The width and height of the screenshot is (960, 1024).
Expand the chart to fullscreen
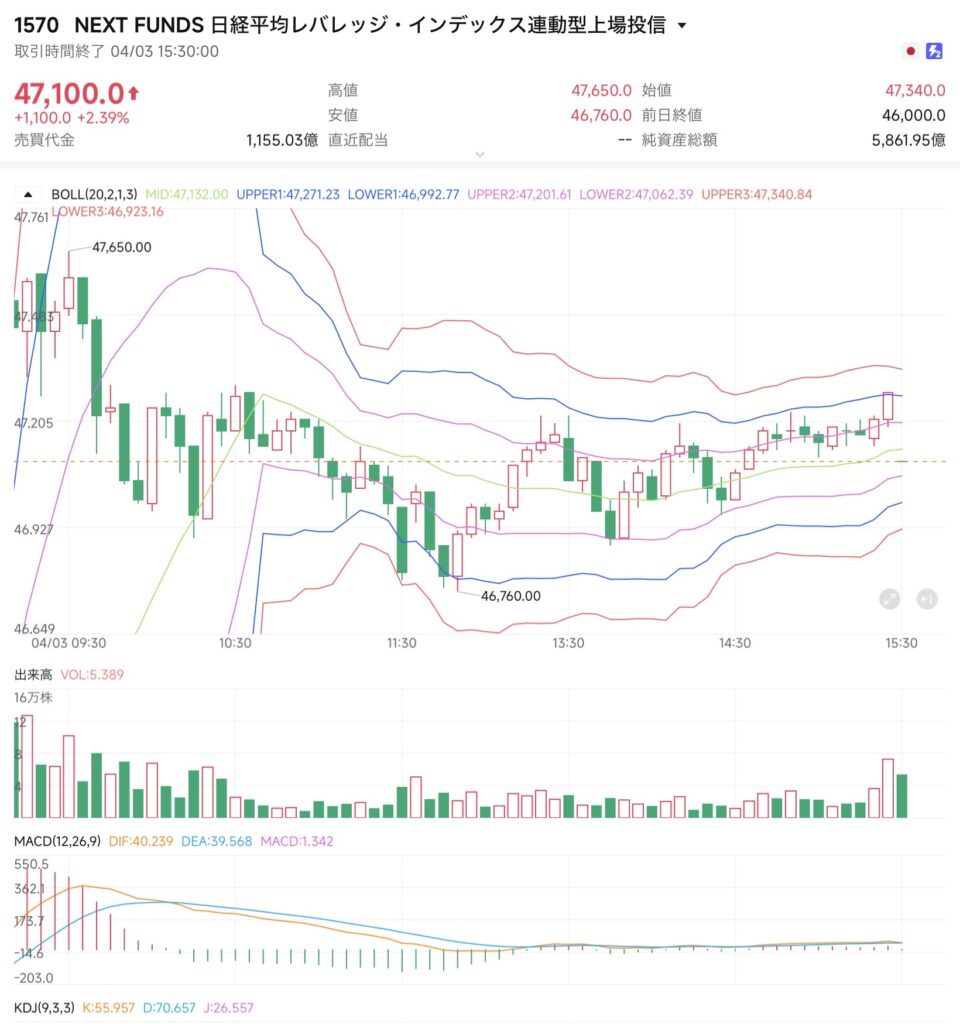(889, 599)
